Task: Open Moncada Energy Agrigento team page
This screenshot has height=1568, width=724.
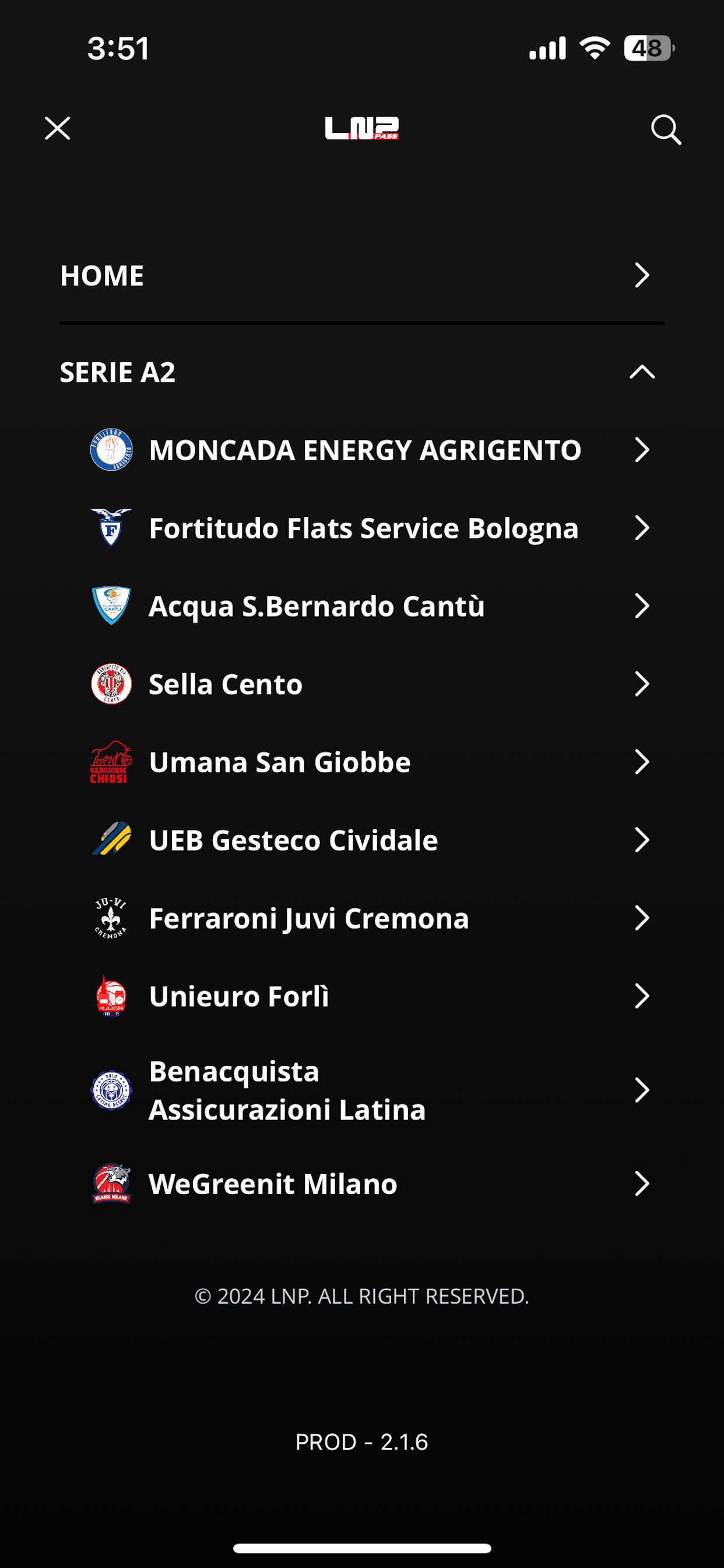Action: point(371,450)
